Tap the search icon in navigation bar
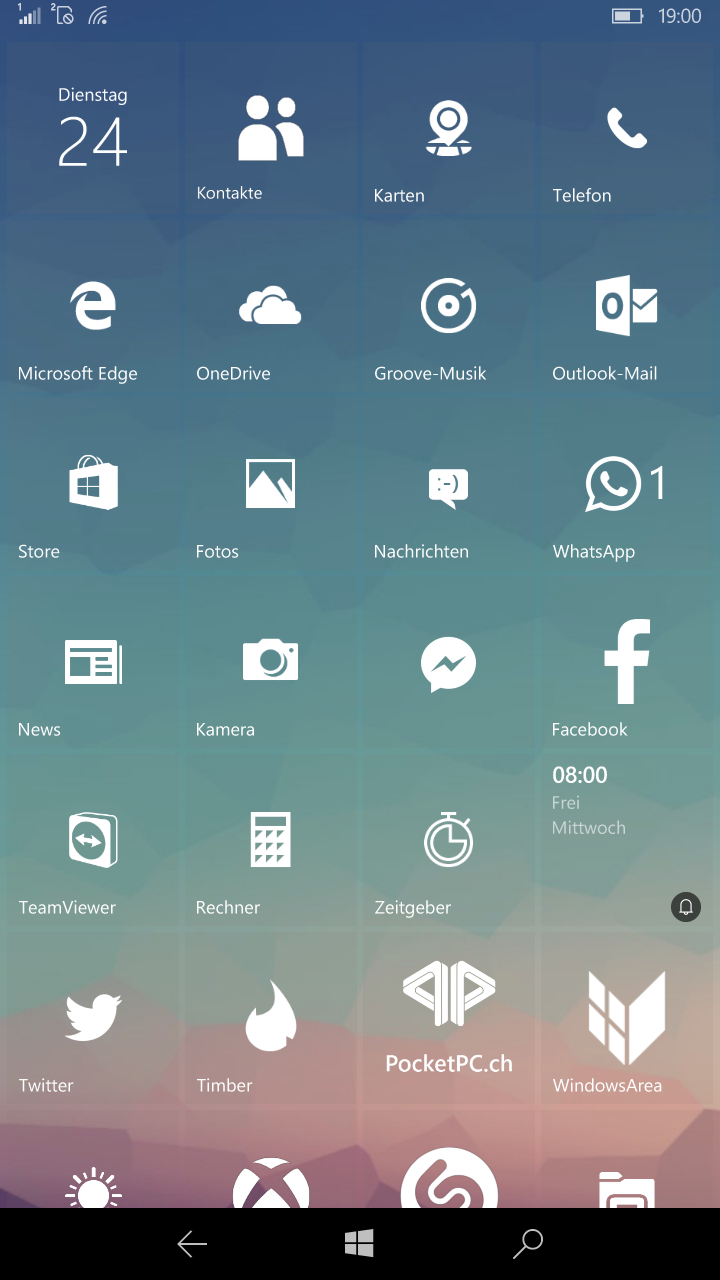 [527, 1243]
